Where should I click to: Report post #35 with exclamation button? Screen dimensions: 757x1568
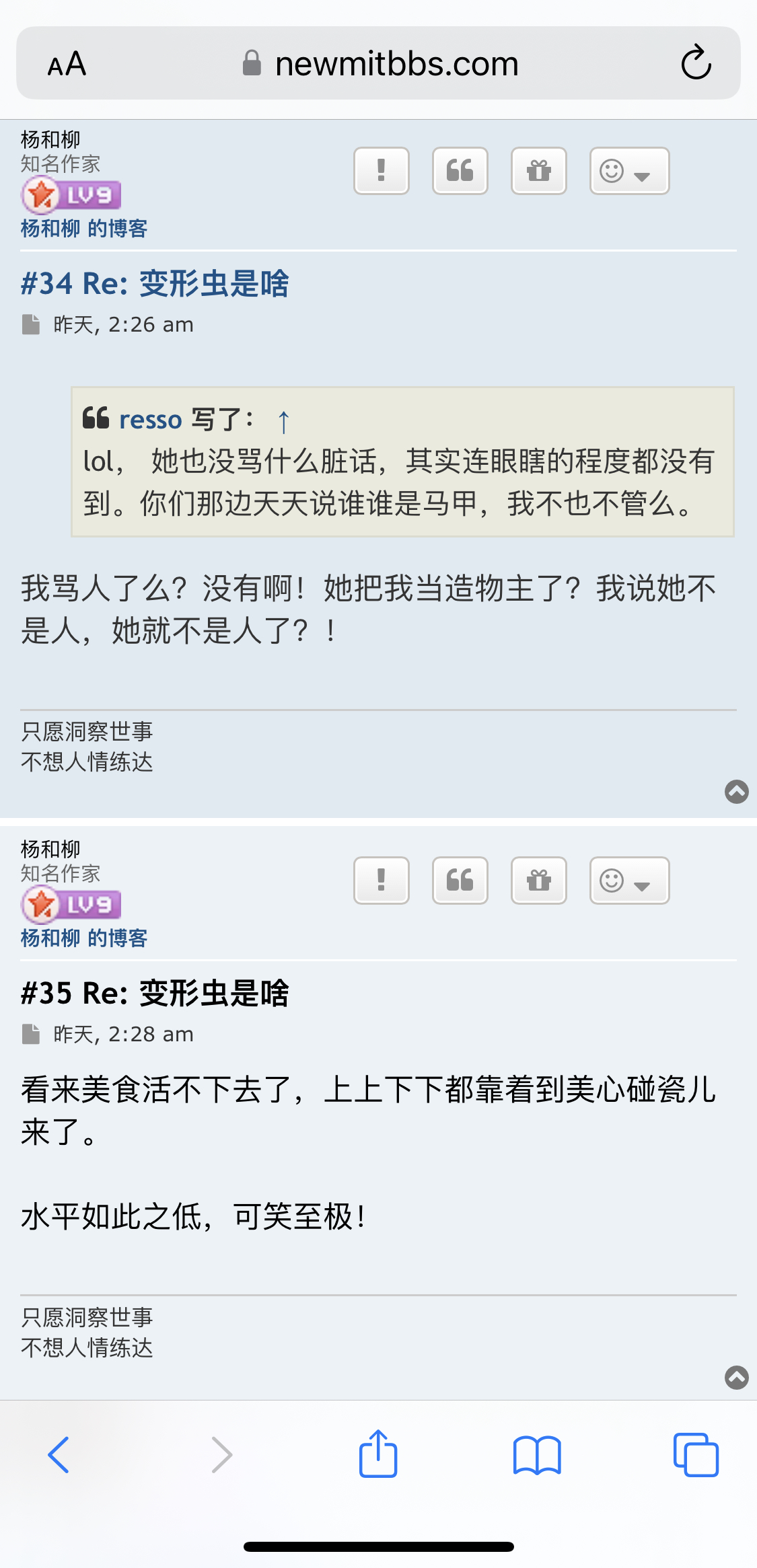tap(382, 881)
